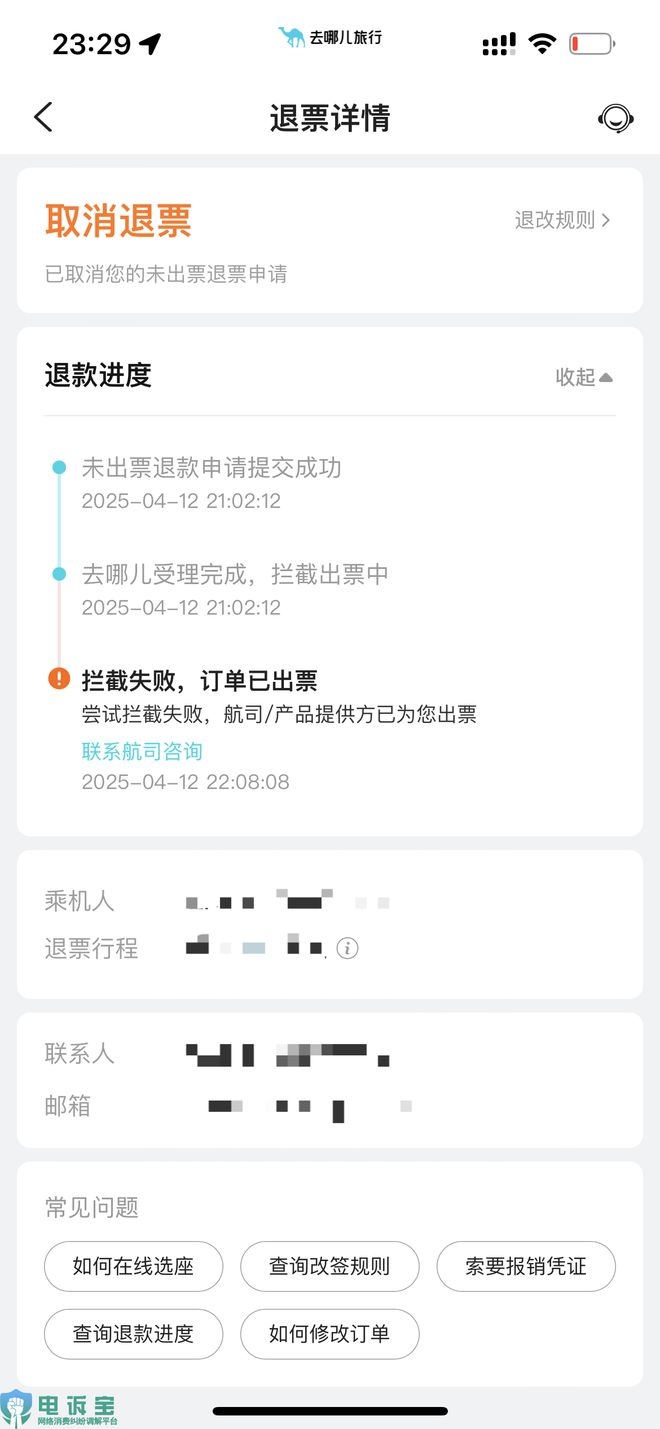Select 索要报销凭证 chip
The width and height of the screenshot is (660, 1429).
[526, 1267]
